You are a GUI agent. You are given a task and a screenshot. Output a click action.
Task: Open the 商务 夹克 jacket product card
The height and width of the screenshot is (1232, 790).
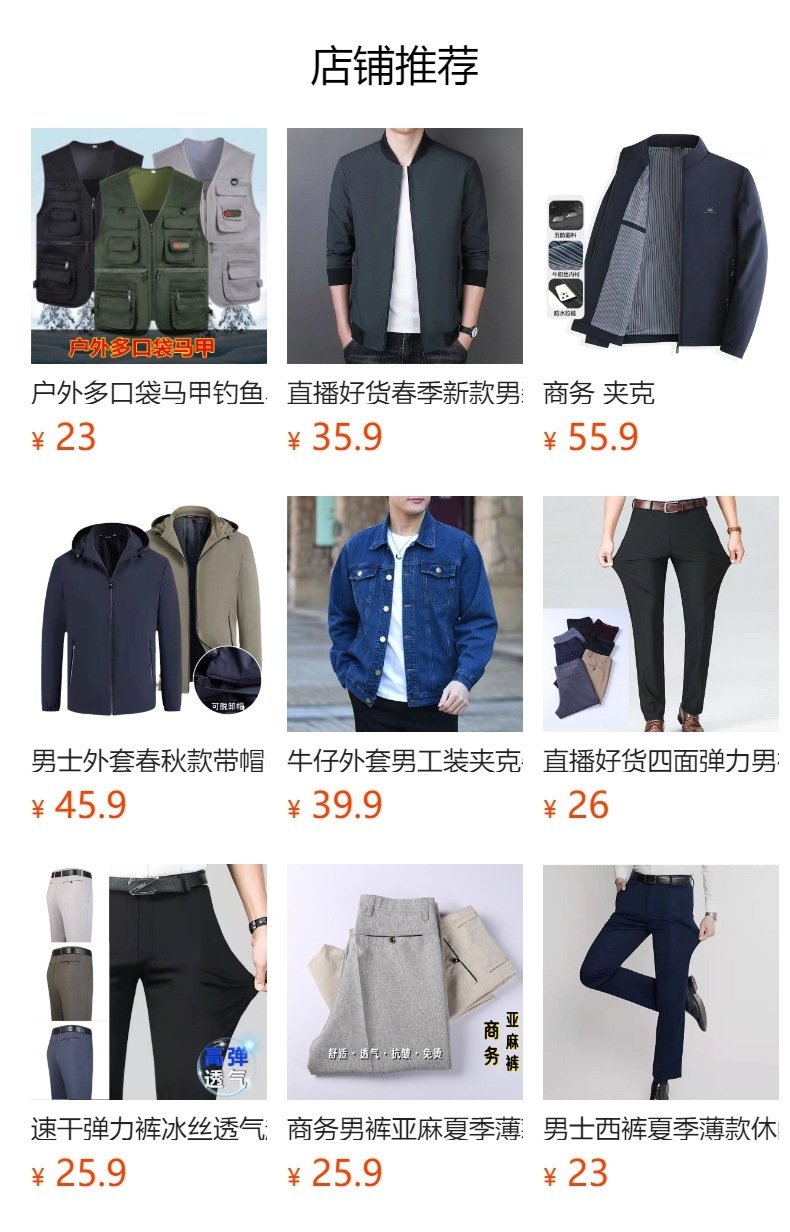pos(660,246)
